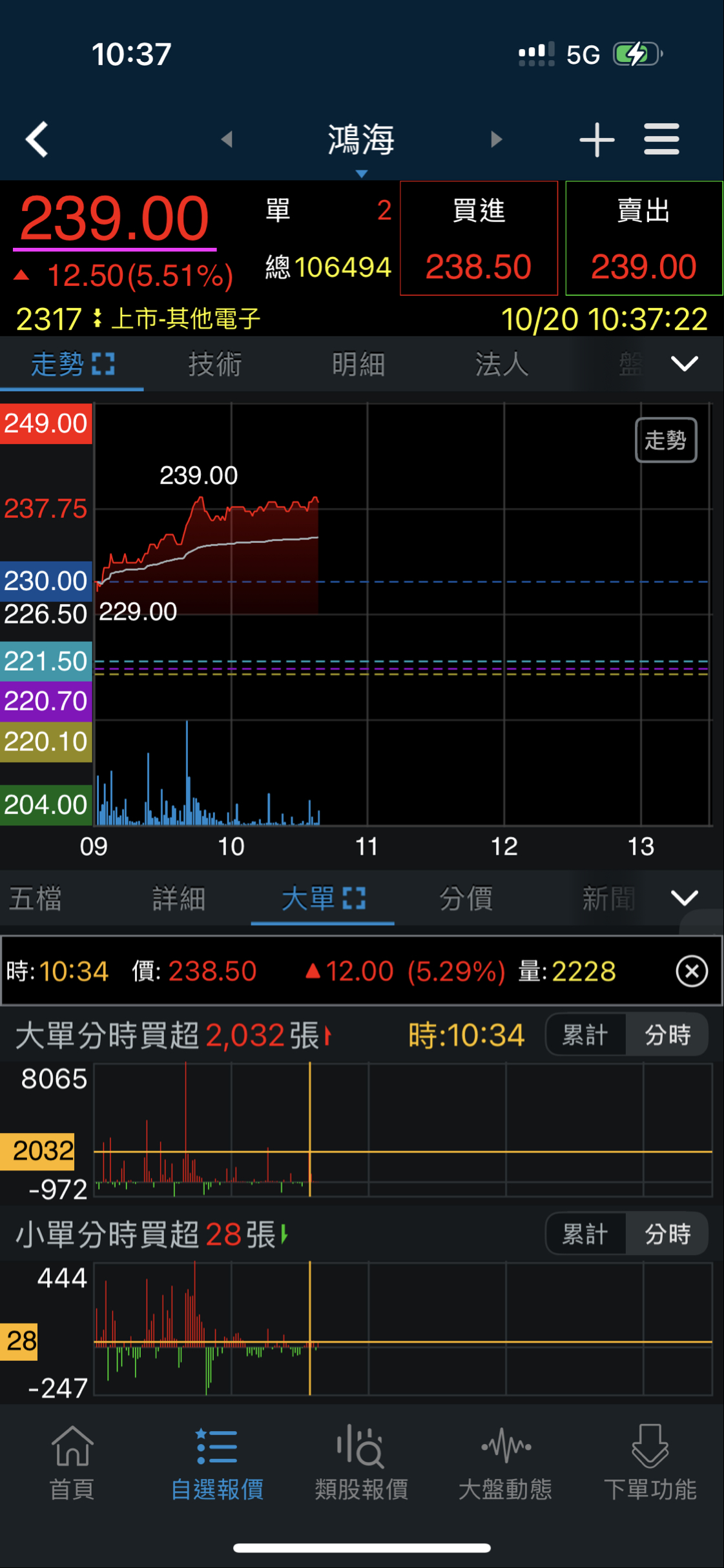Image resolution: width=724 pixels, height=1568 pixels.
Task: Tap the 賣出 239.00 sell button
Action: coord(643,238)
